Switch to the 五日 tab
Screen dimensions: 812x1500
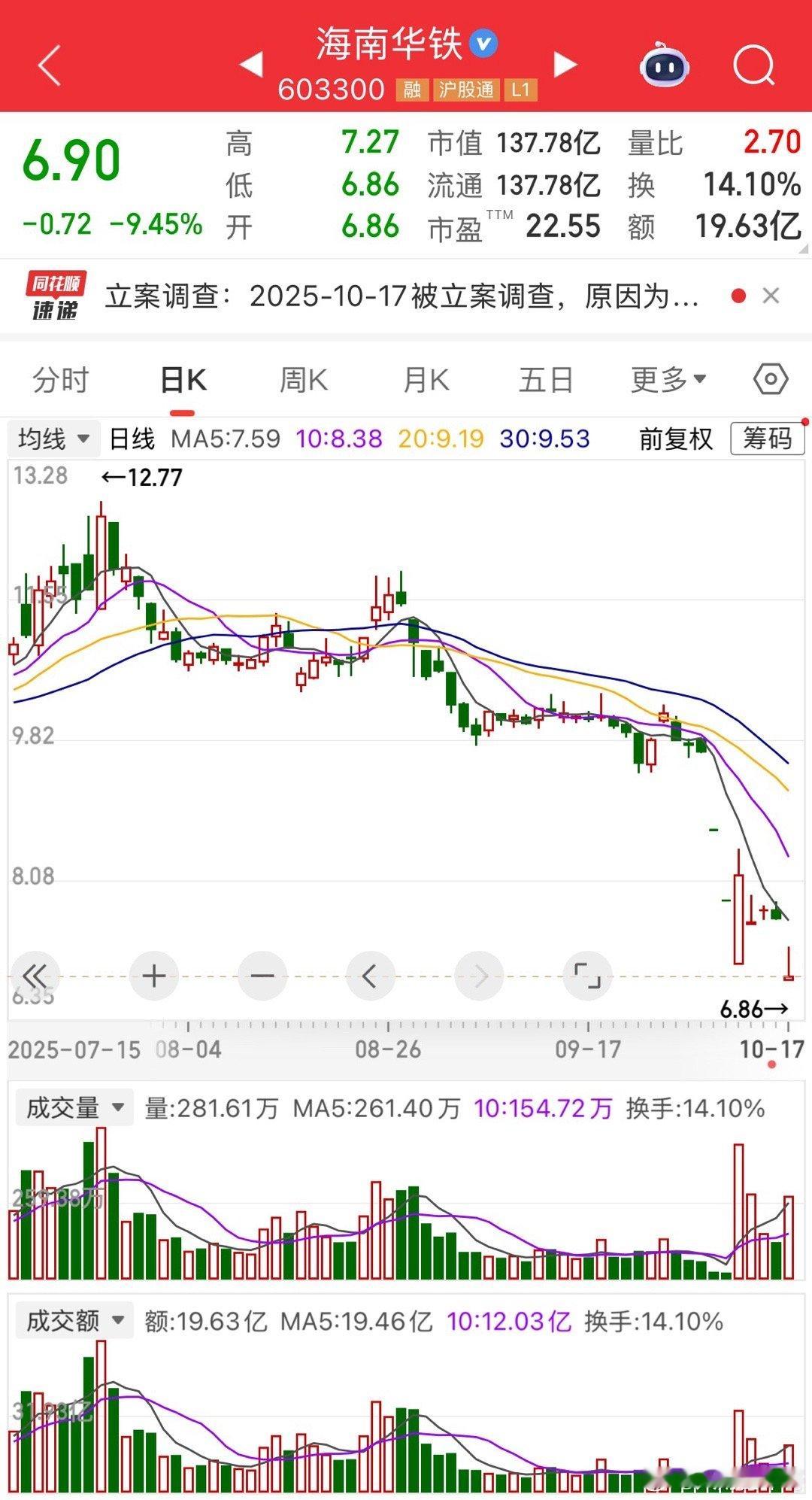pyautogui.click(x=546, y=380)
